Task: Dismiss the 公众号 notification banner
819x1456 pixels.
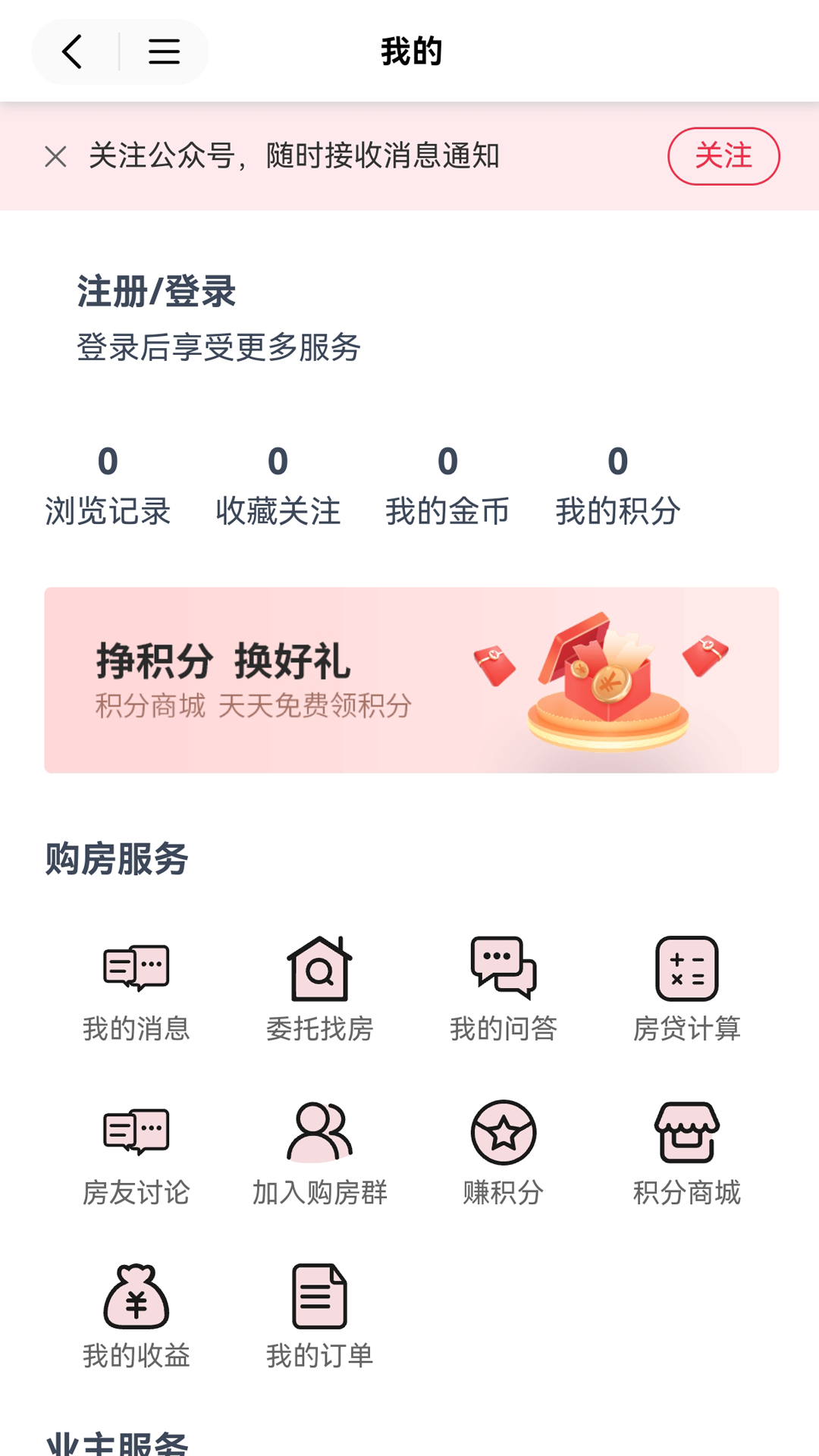Action: point(55,156)
